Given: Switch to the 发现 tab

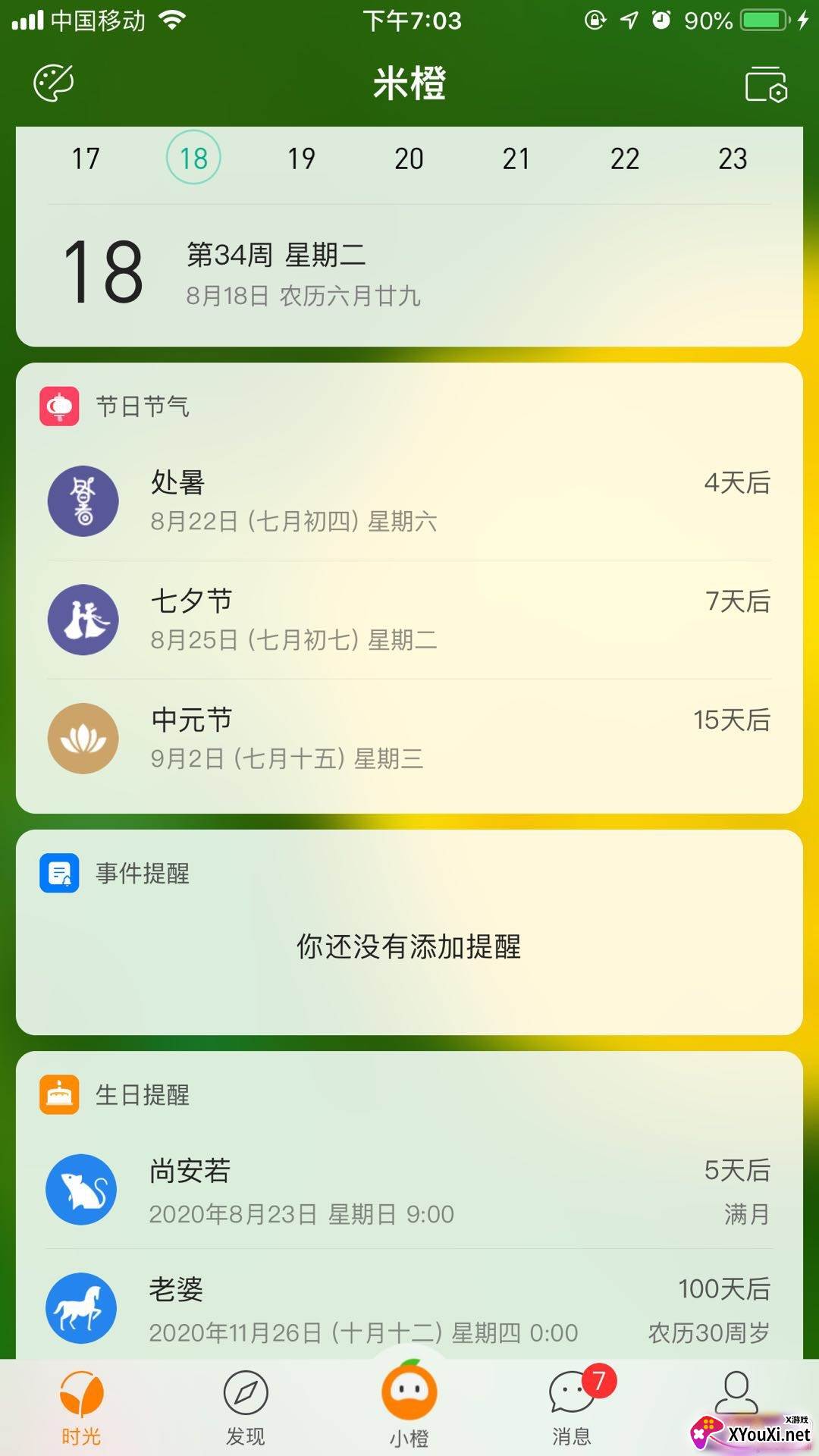Looking at the screenshot, I should pyautogui.click(x=246, y=1407).
